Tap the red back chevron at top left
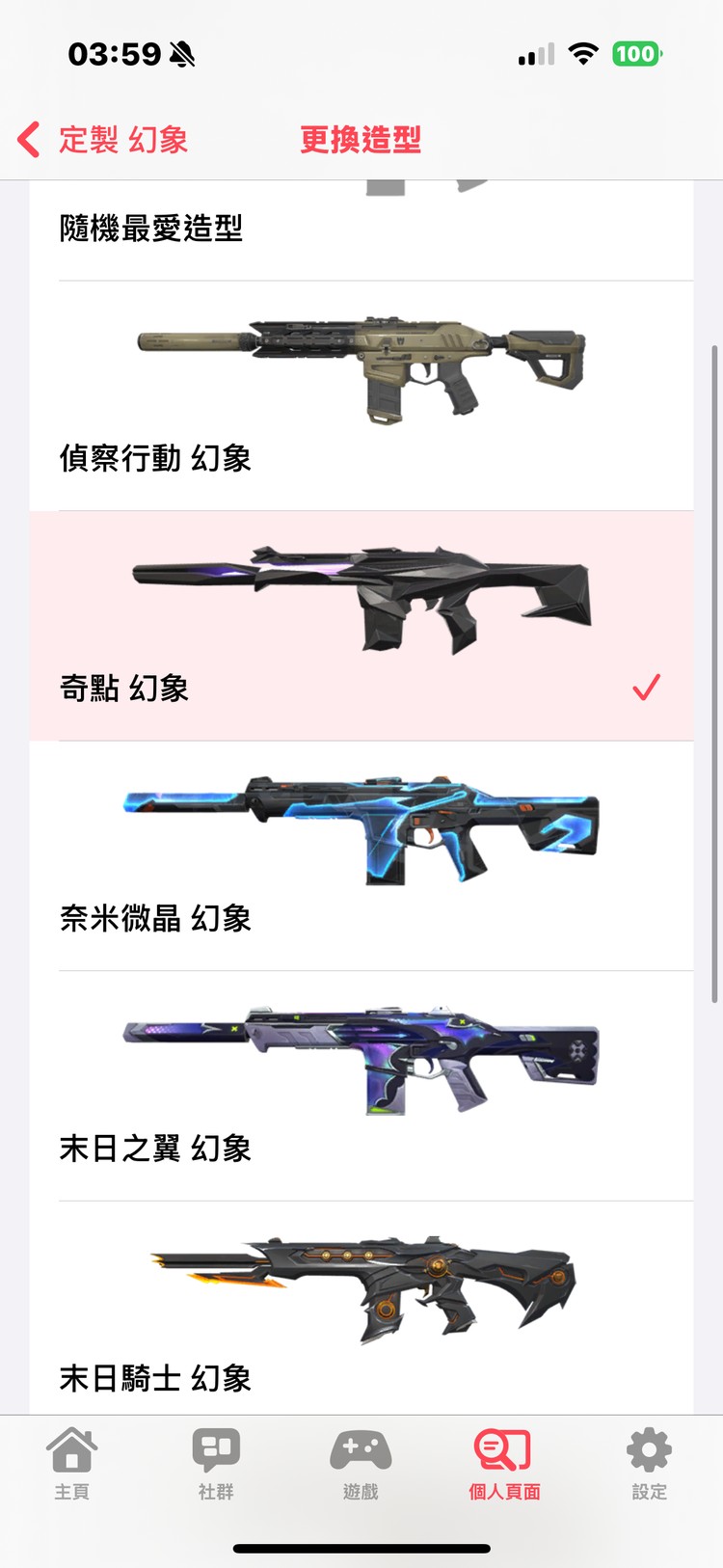723x1568 pixels. click(27, 140)
